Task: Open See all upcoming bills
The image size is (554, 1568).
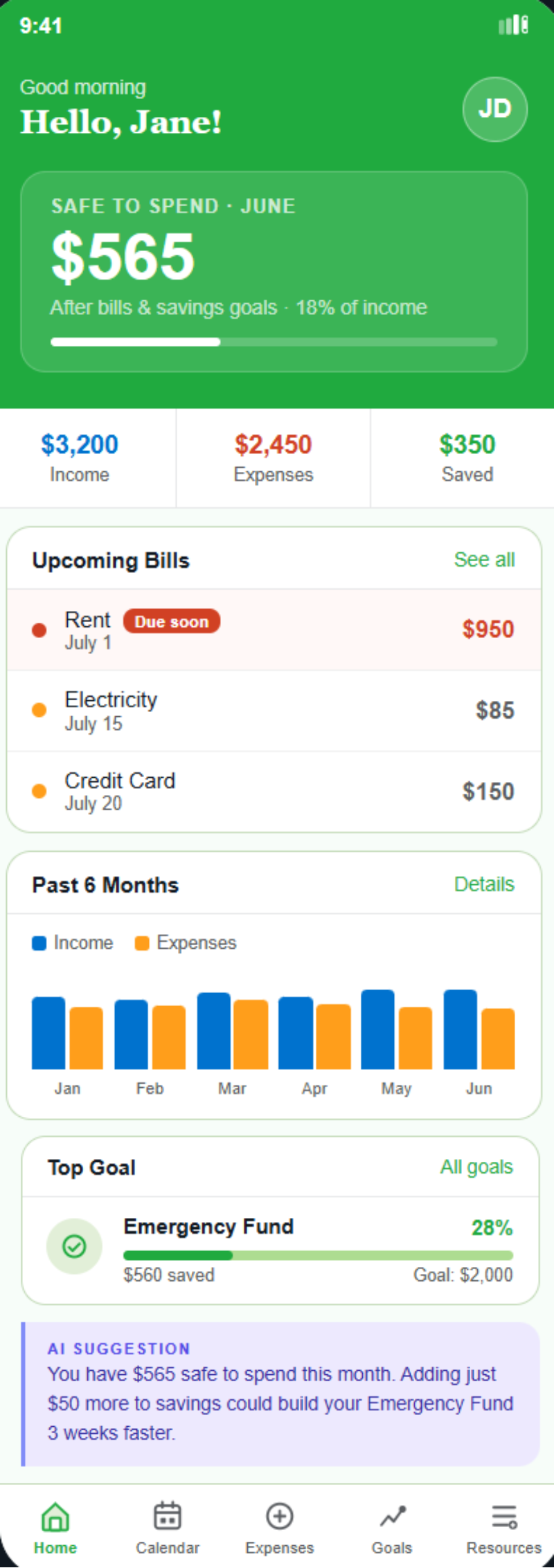Action: [x=484, y=559]
